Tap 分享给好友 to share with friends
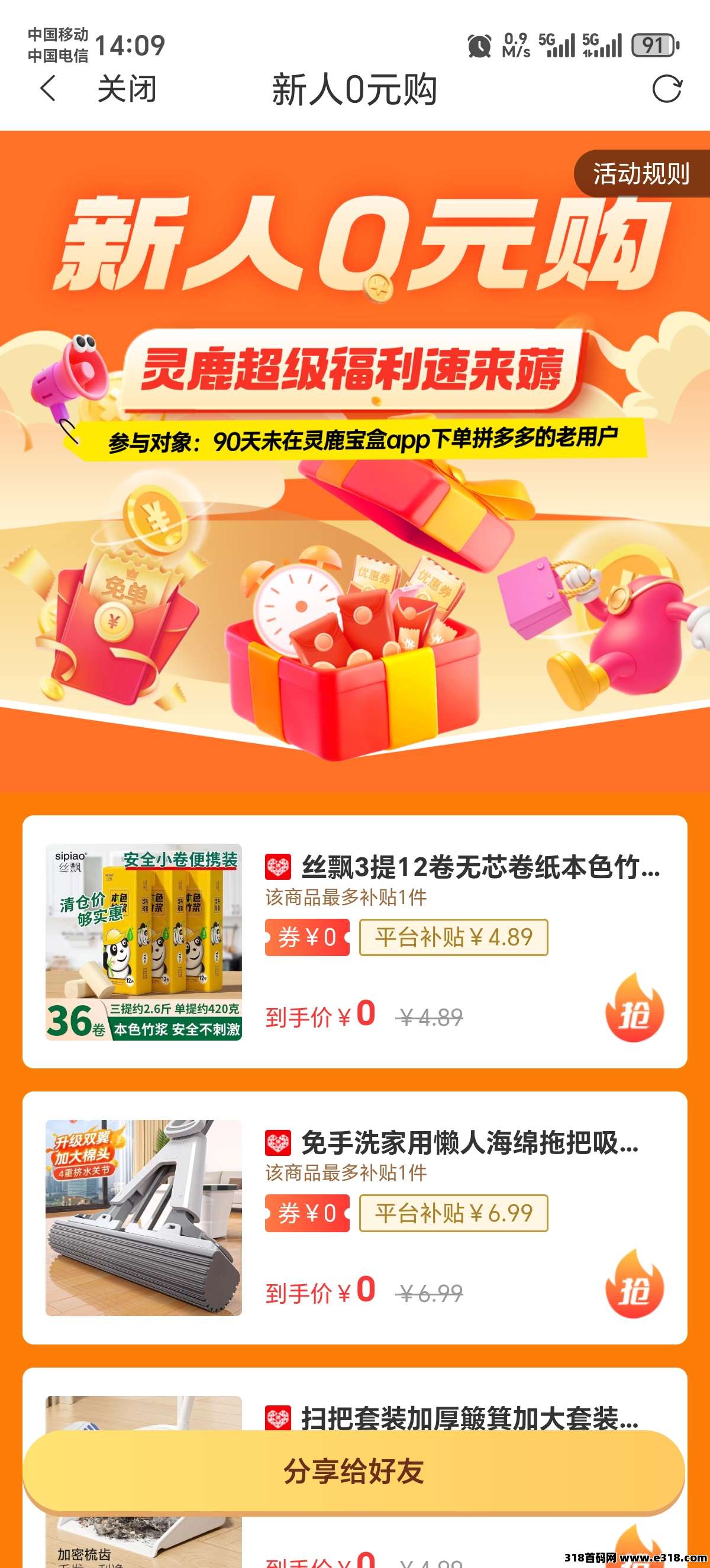The height and width of the screenshot is (1568, 710). coord(354,1472)
